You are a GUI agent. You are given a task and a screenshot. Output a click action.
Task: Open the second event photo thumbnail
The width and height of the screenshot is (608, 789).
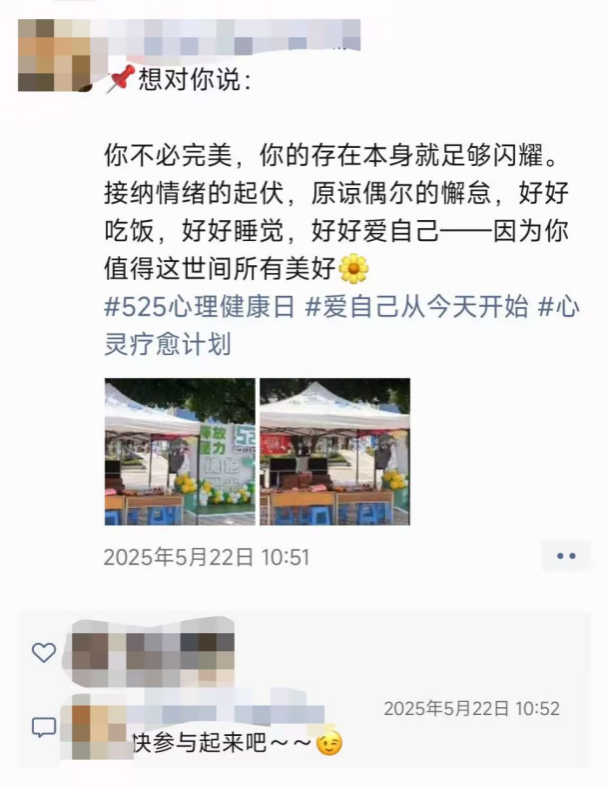pos(335,452)
